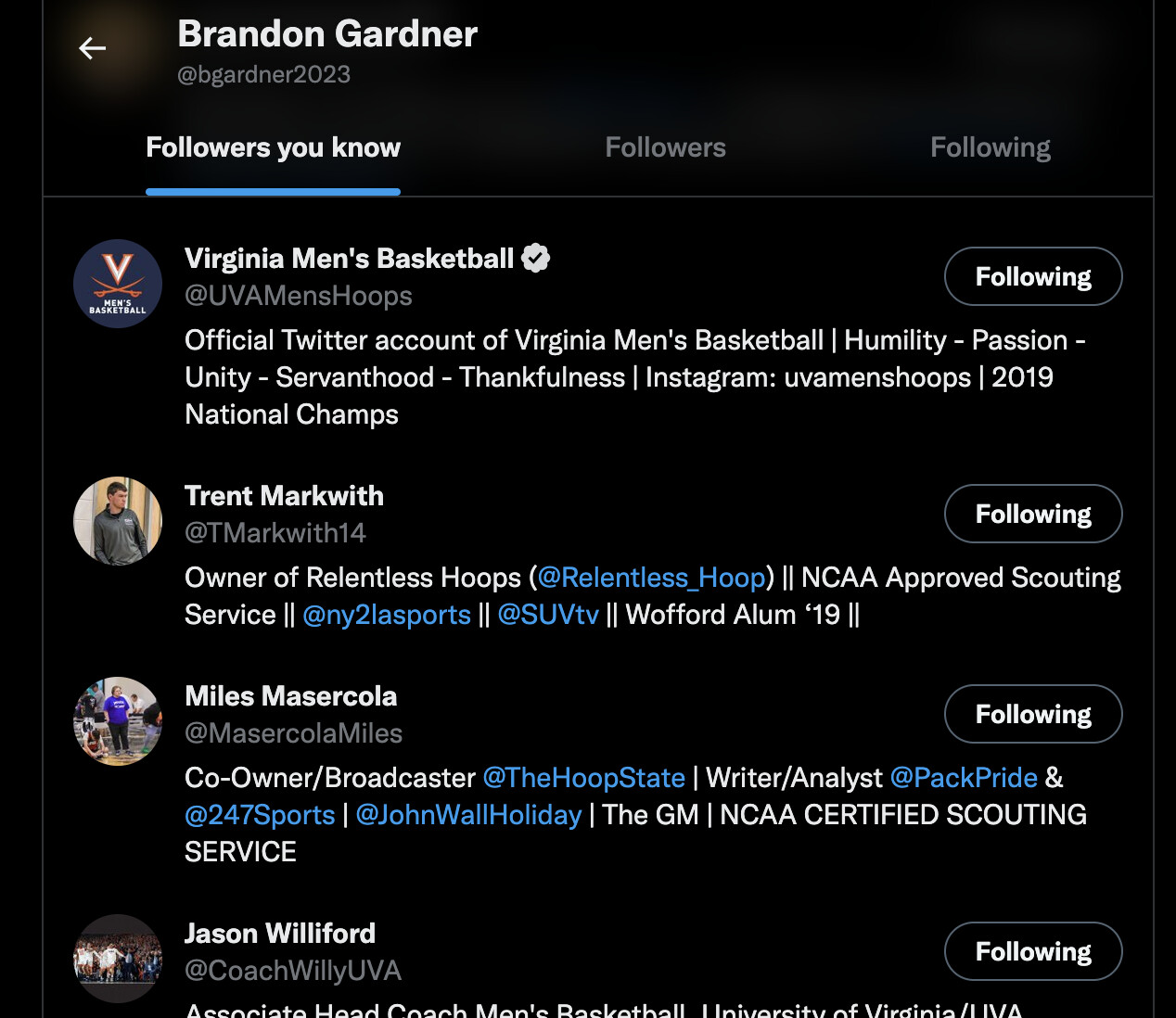This screenshot has height=1018, width=1176.
Task: Switch to the Followers tab
Action: (x=665, y=148)
